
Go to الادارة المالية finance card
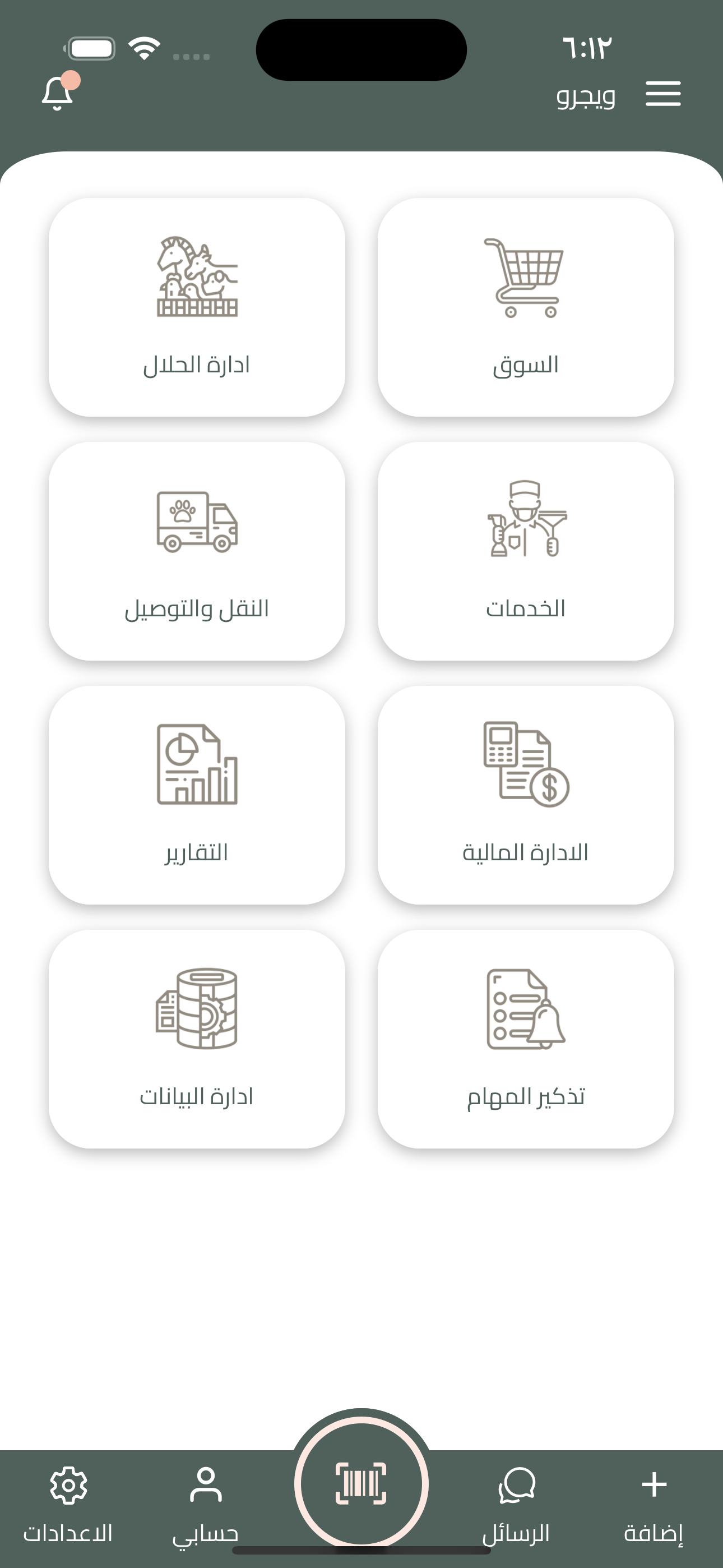point(525,795)
